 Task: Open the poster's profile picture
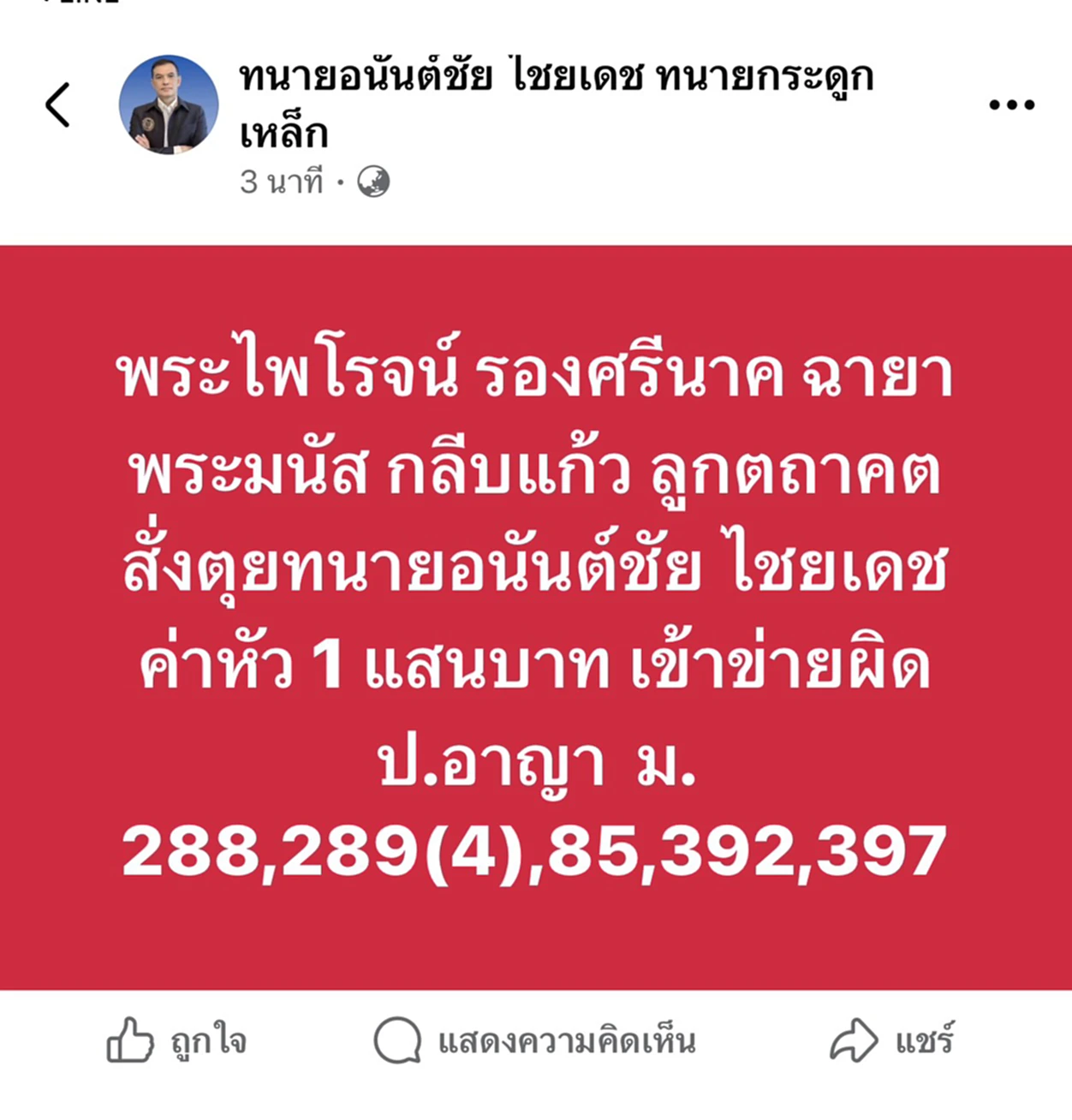pyautogui.click(x=169, y=105)
